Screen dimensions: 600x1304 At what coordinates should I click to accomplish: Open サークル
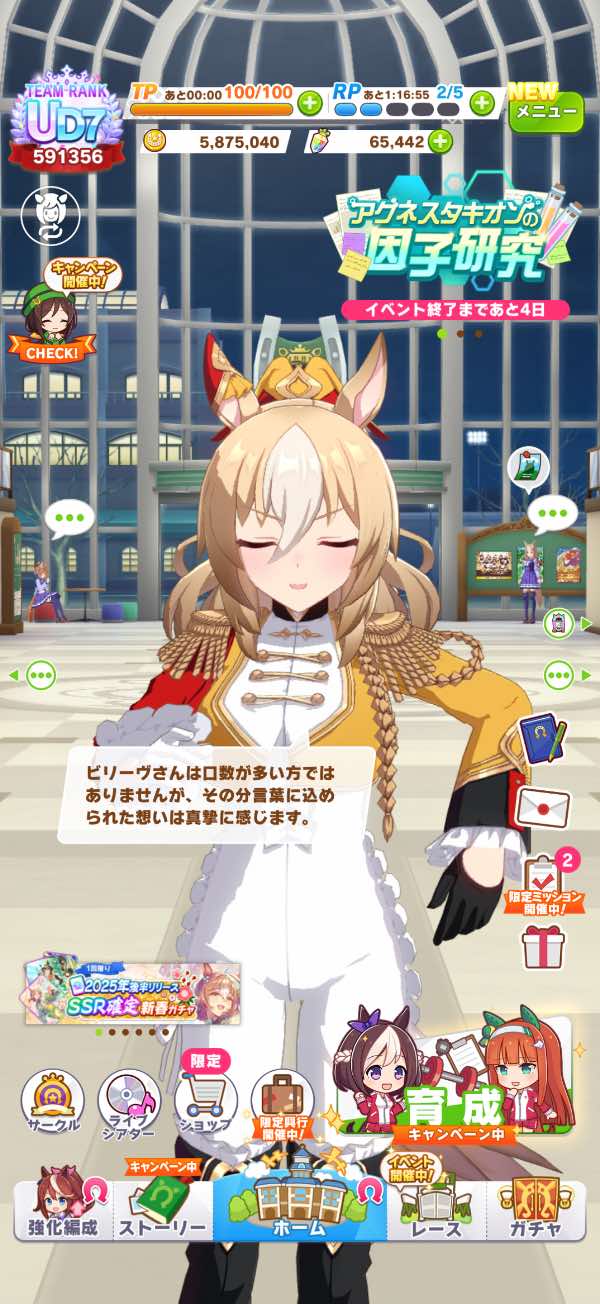point(52,1103)
